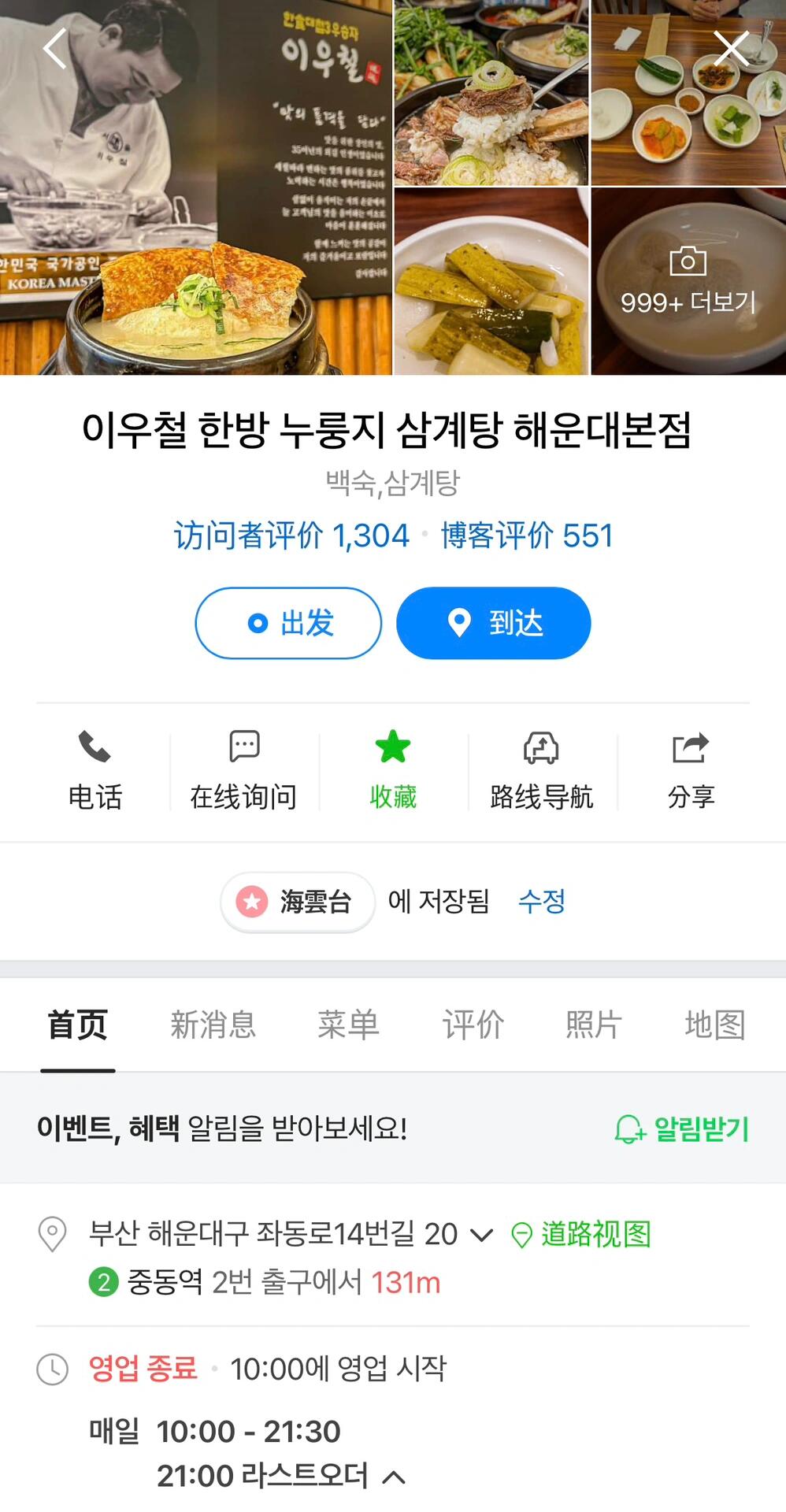
Task: Start 路线导航 route navigation
Action: [542, 770]
